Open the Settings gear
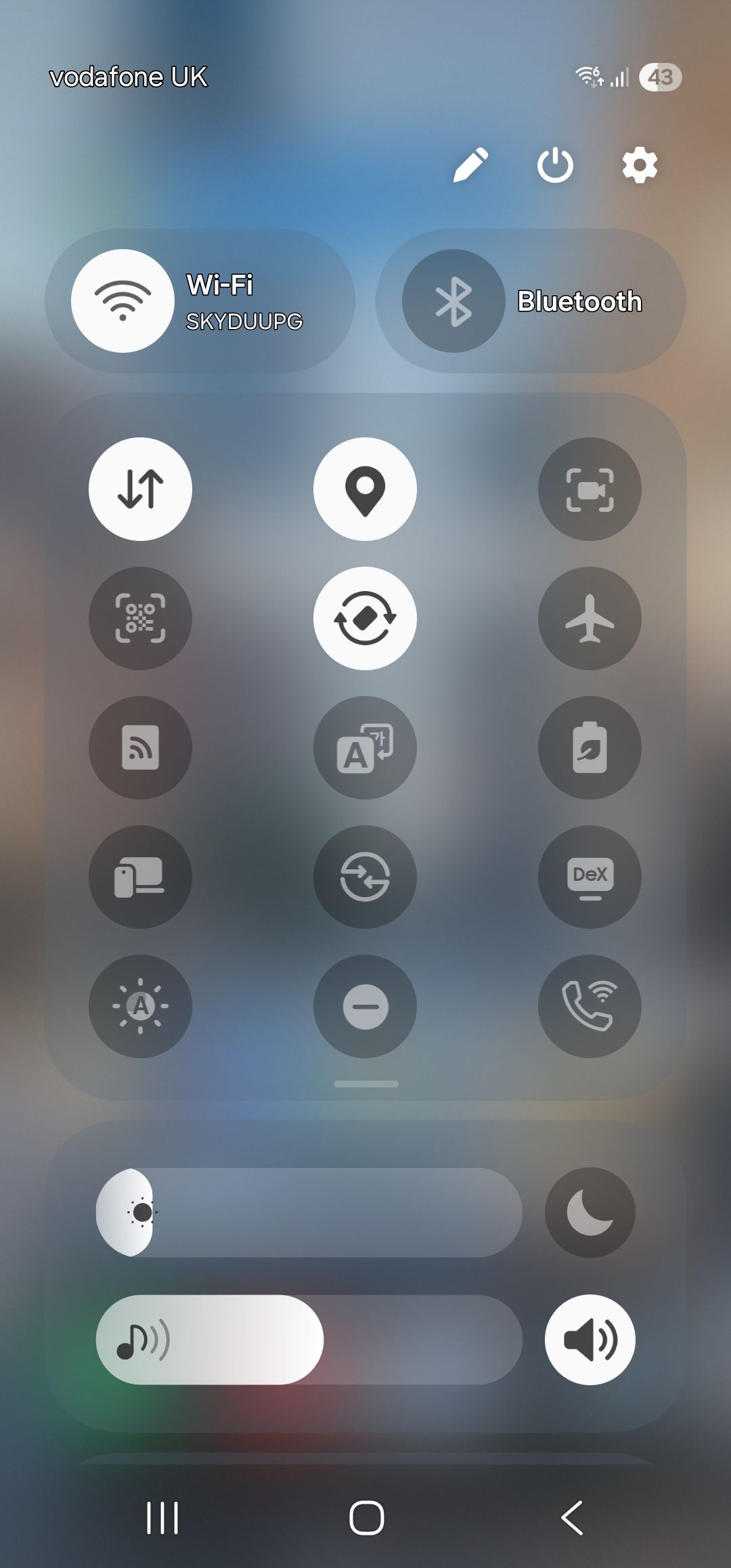731x1568 pixels. (x=639, y=165)
